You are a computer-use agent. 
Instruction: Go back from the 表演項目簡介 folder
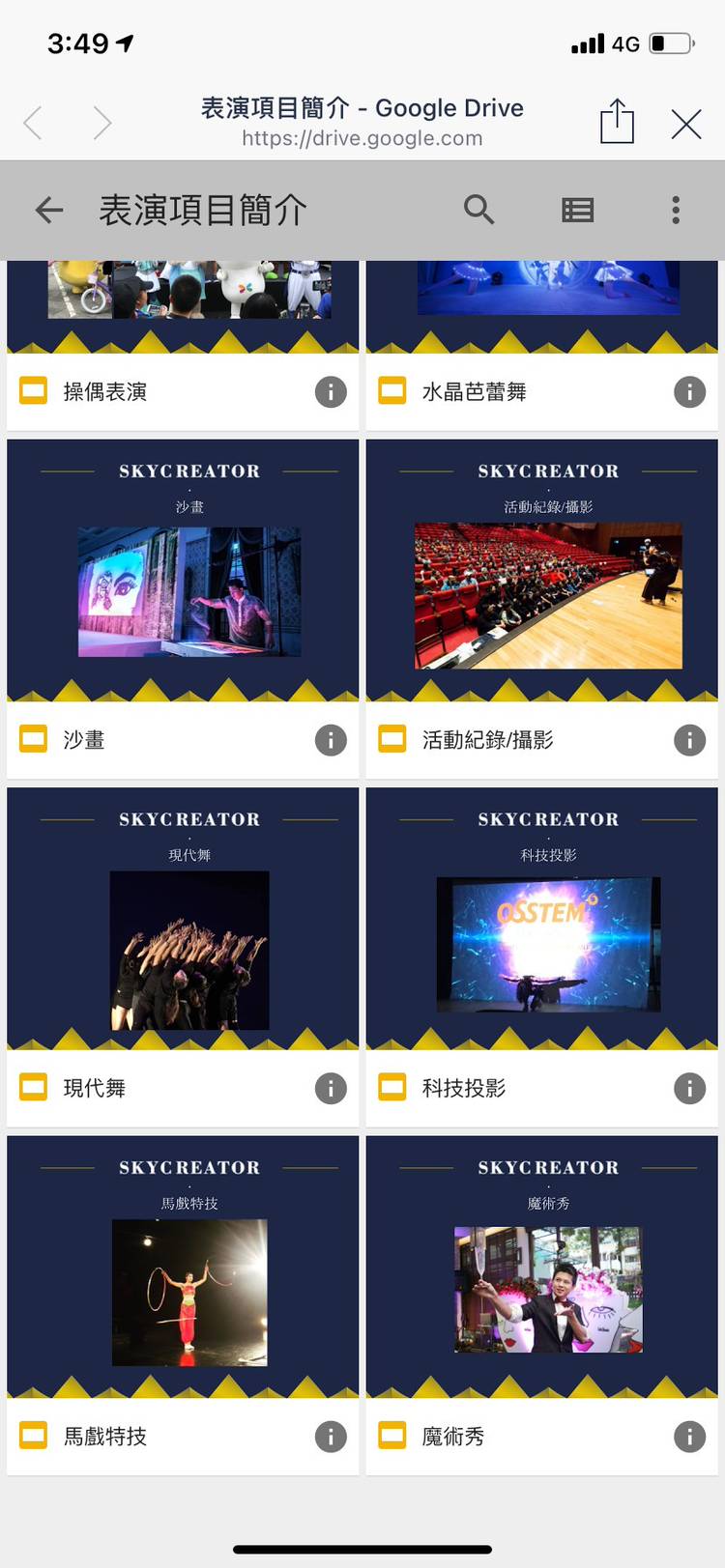49,210
